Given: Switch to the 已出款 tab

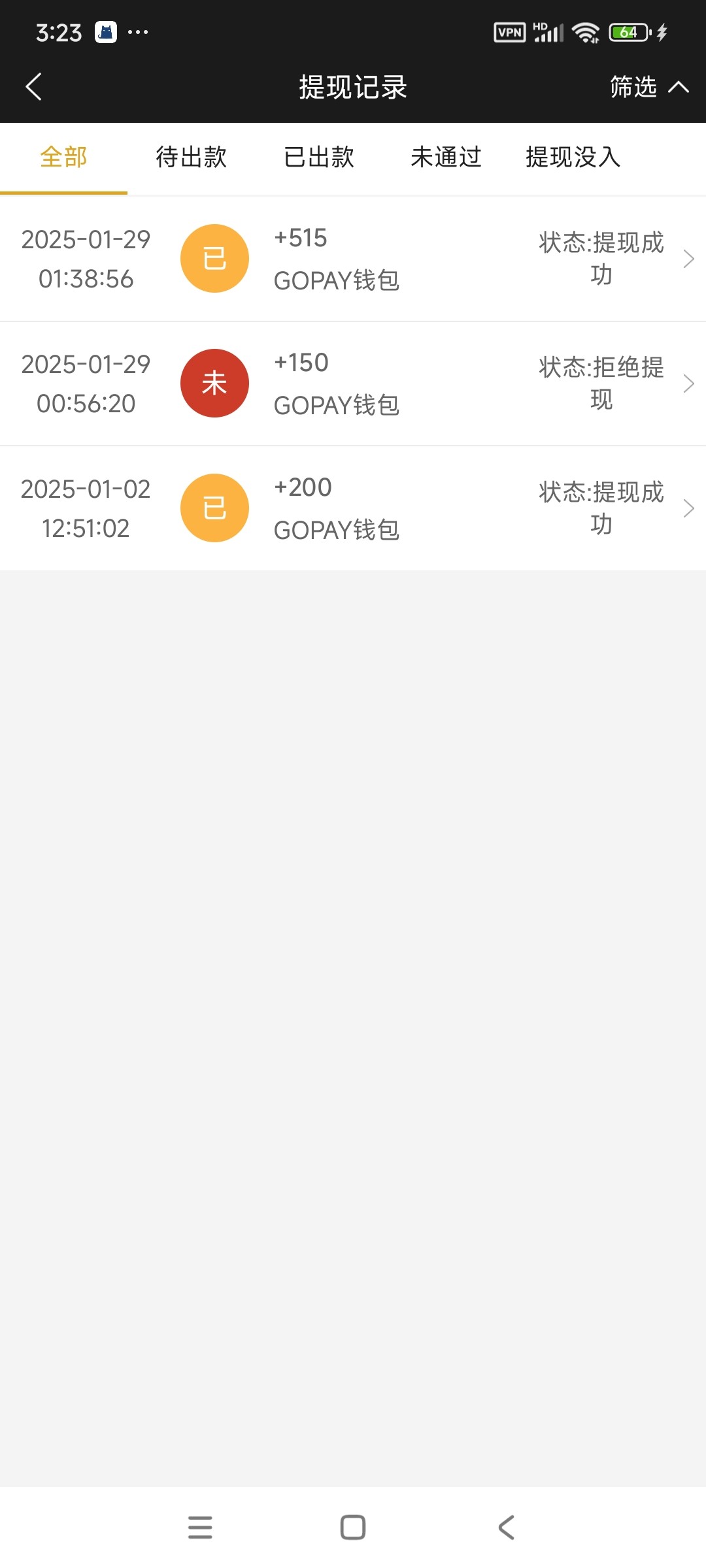Looking at the screenshot, I should pyautogui.click(x=318, y=157).
